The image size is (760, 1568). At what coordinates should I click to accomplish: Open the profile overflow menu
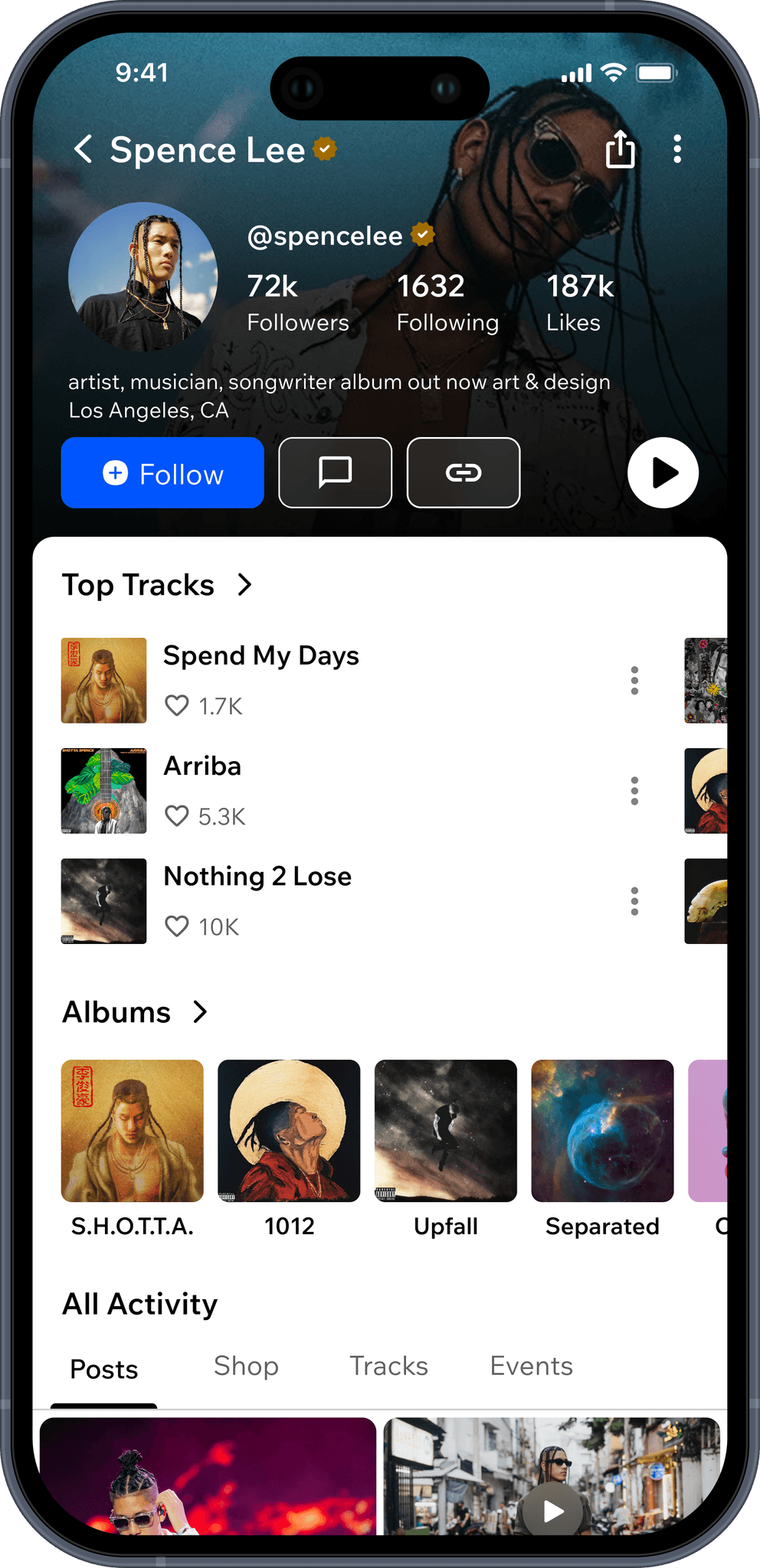677,149
